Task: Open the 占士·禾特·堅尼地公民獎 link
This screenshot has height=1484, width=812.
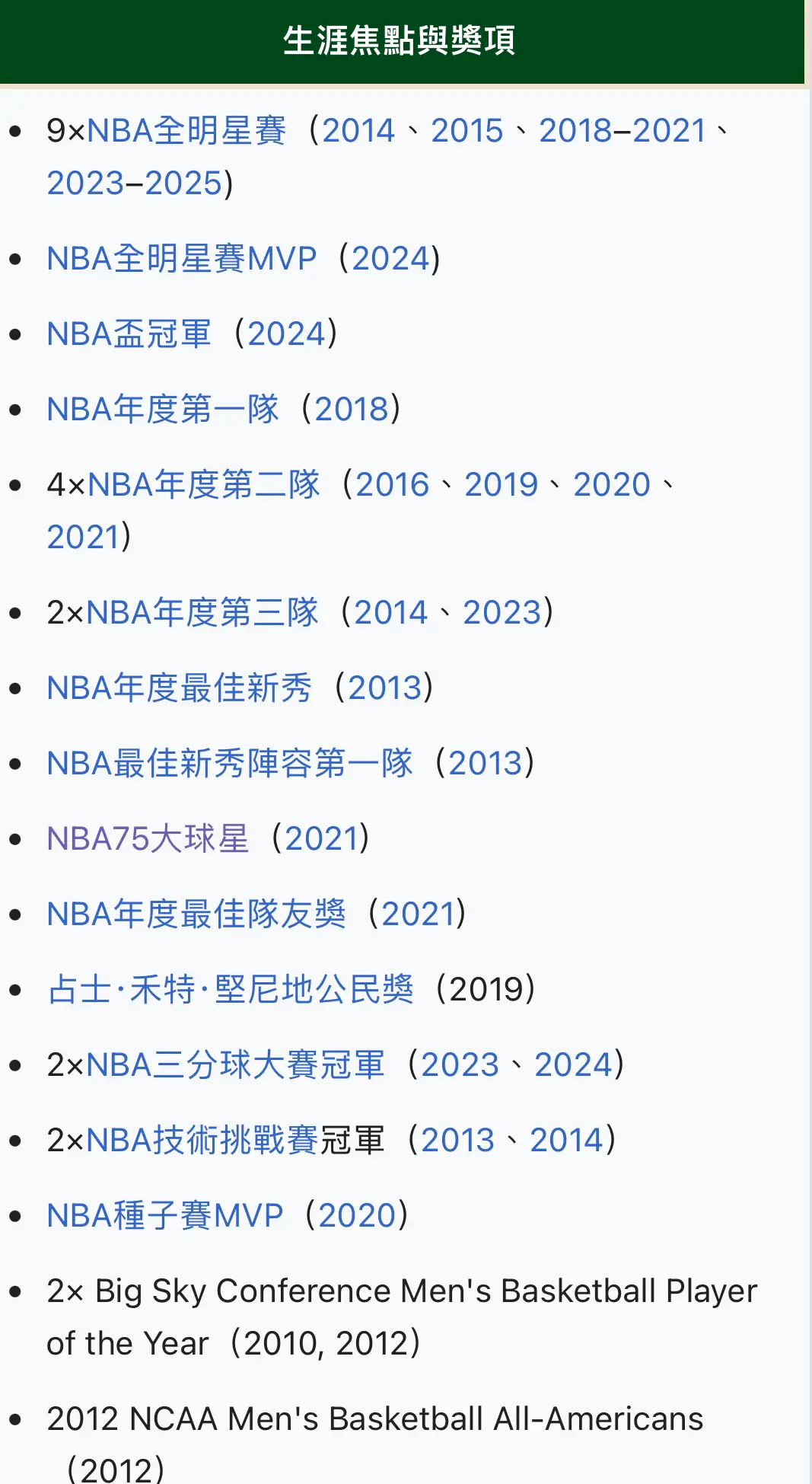Action: 231,990
